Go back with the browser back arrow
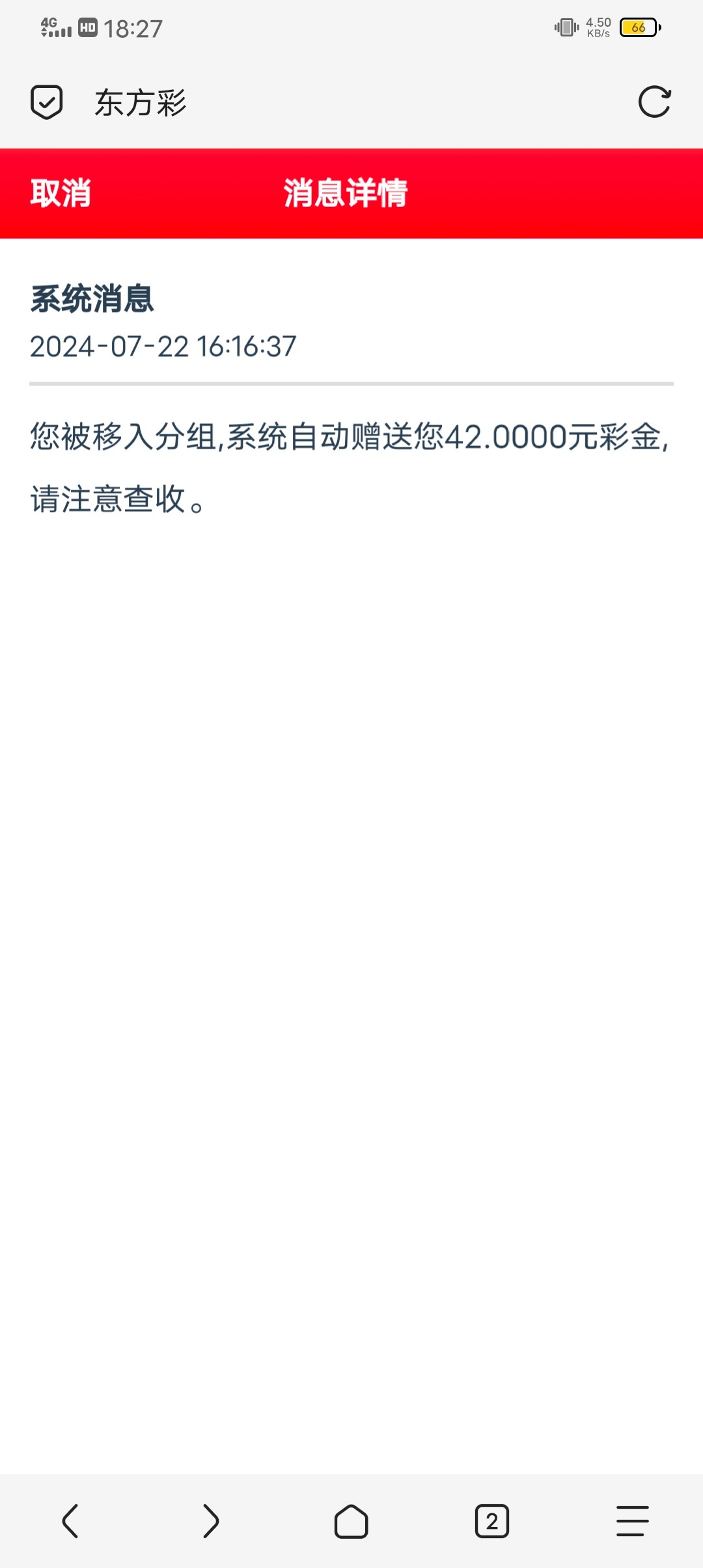This screenshot has width=703, height=1568. tap(70, 1521)
